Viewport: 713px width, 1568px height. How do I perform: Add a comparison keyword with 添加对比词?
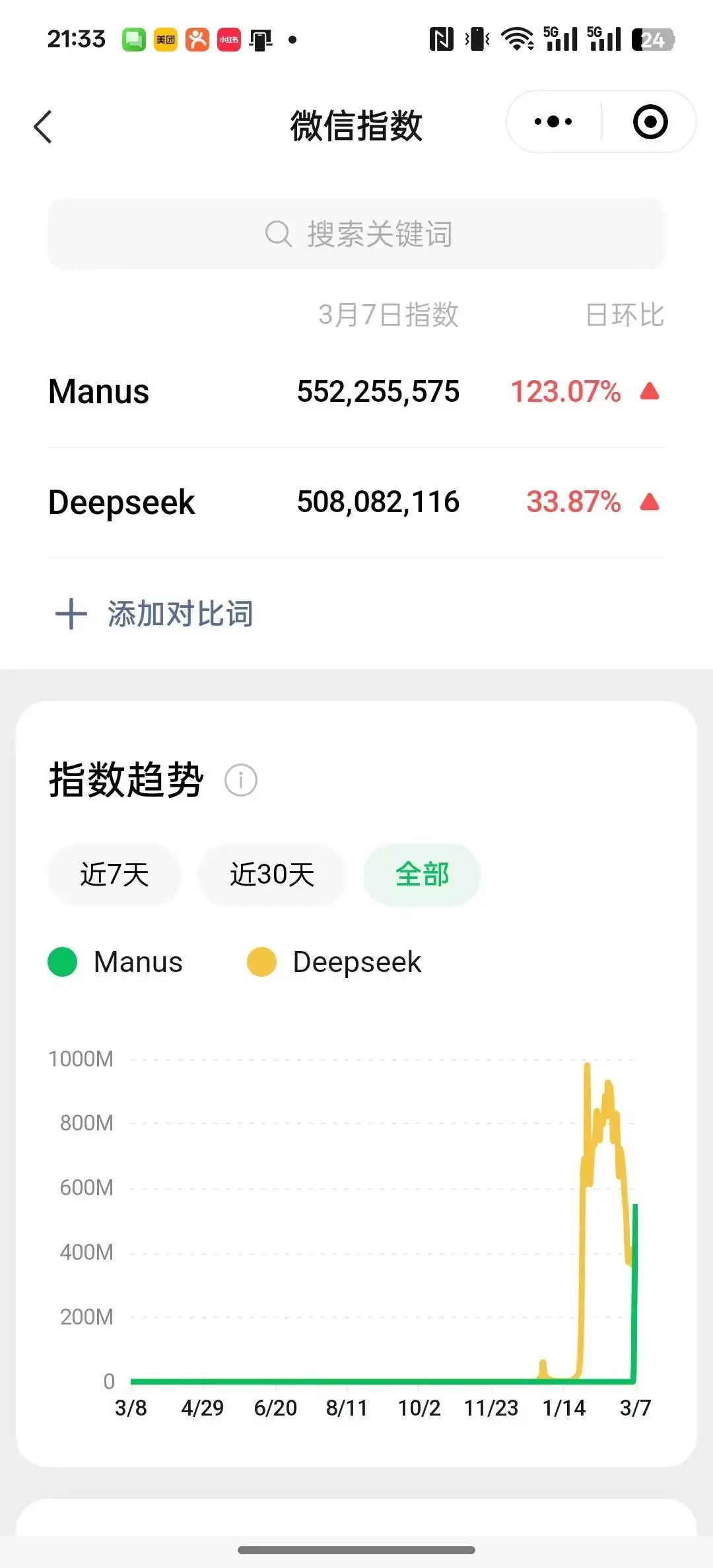click(154, 614)
